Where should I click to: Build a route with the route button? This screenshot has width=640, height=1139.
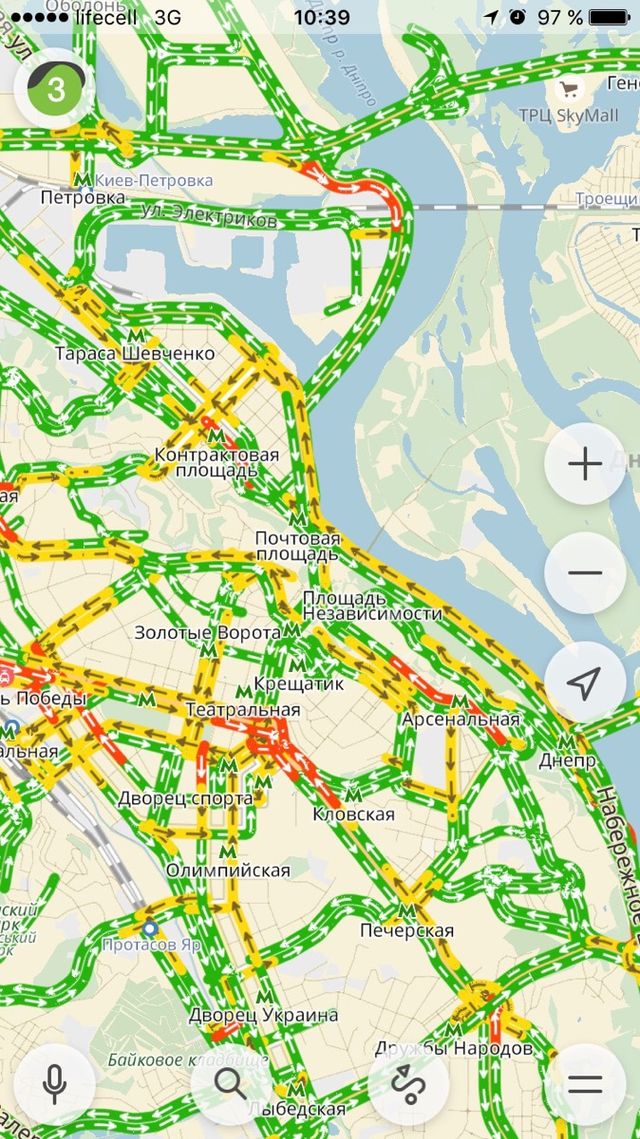[x=408, y=1083]
